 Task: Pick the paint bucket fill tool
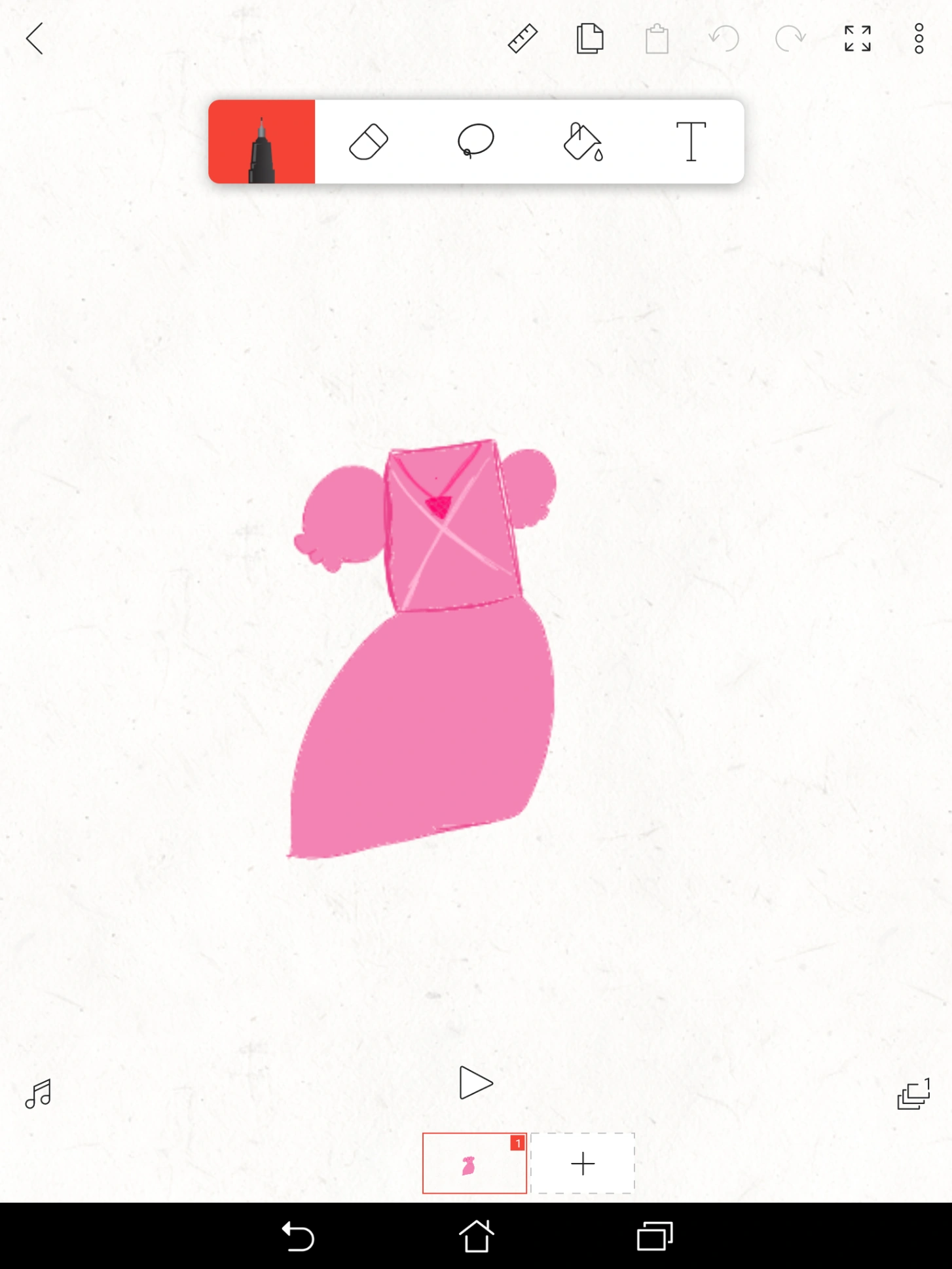(x=583, y=141)
